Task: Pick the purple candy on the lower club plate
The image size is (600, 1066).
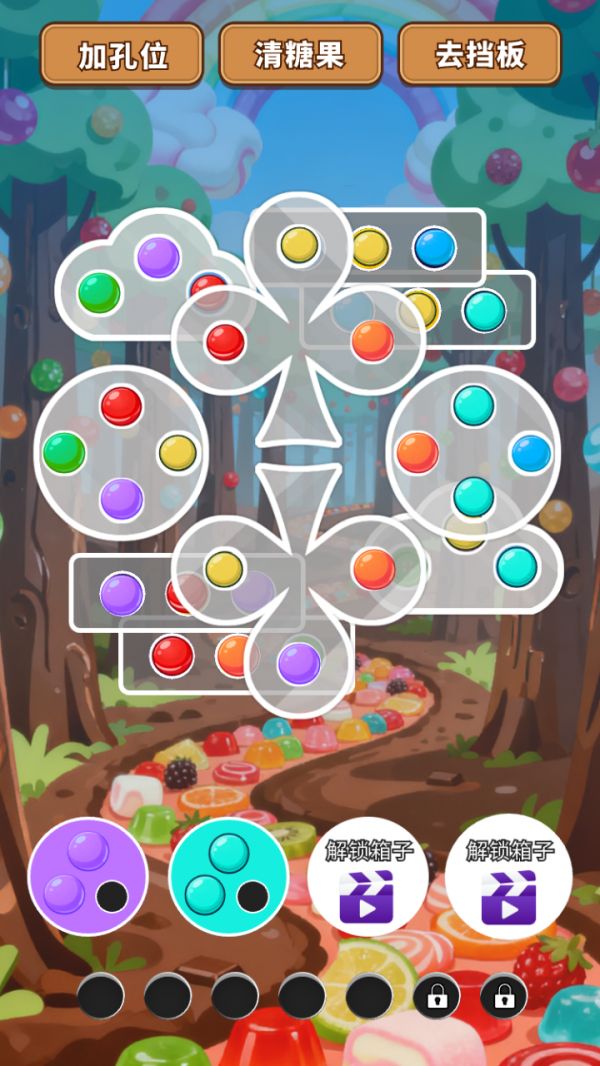Action: coord(299,663)
